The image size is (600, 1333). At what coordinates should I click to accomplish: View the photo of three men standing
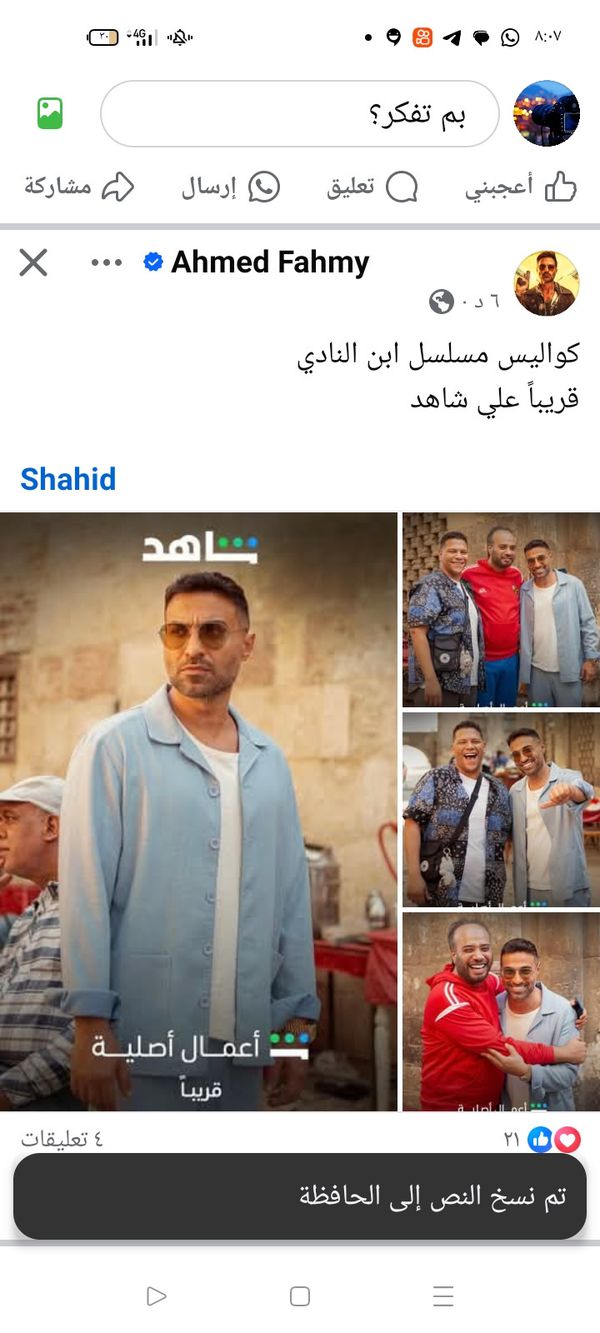[x=501, y=609]
